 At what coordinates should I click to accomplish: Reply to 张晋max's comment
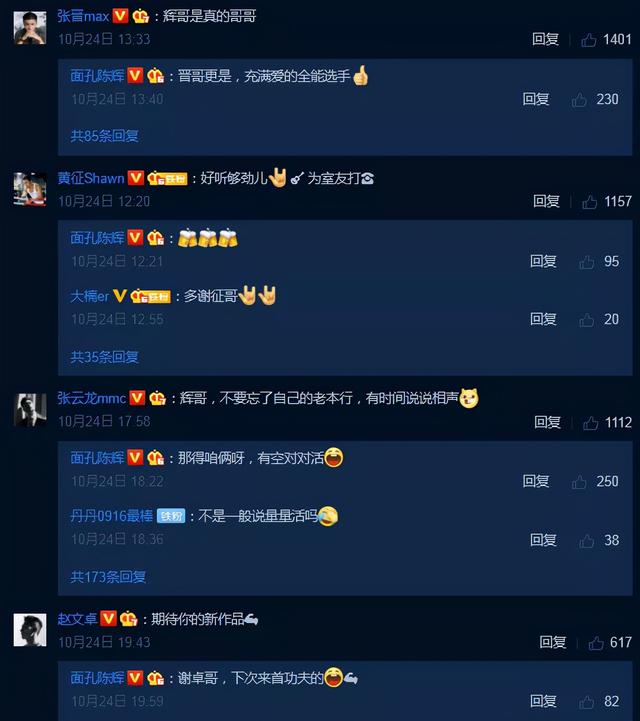[x=545, y=39]
